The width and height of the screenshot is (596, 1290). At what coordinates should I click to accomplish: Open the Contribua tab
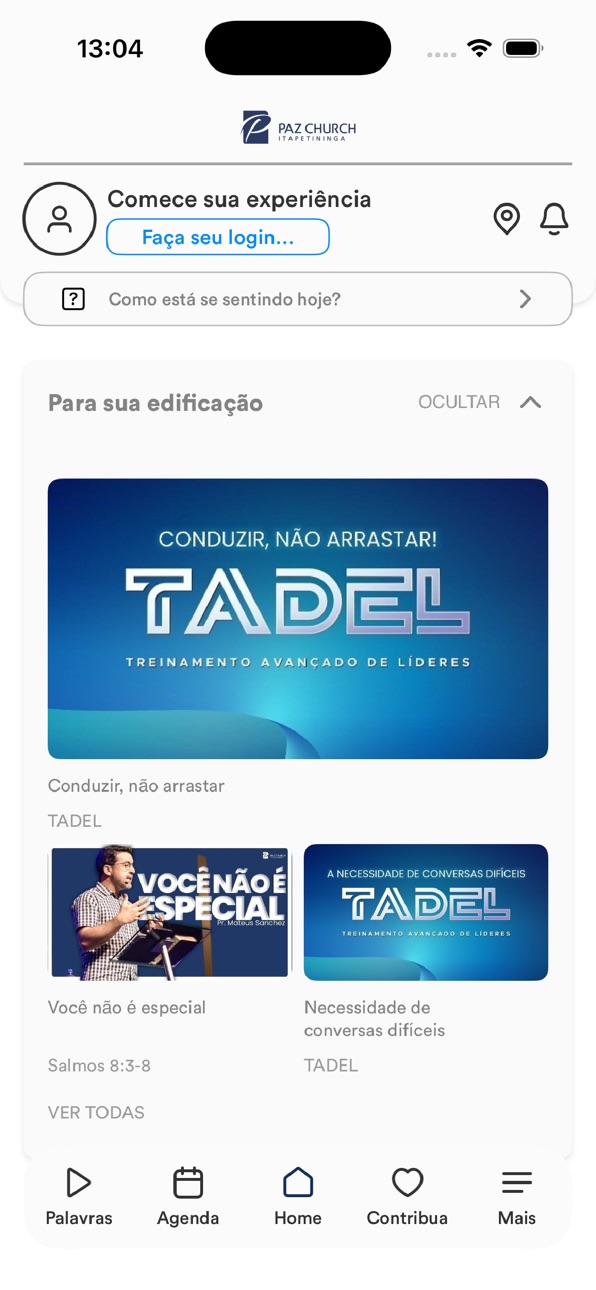pyautogui.click(x=407, y=1197)
